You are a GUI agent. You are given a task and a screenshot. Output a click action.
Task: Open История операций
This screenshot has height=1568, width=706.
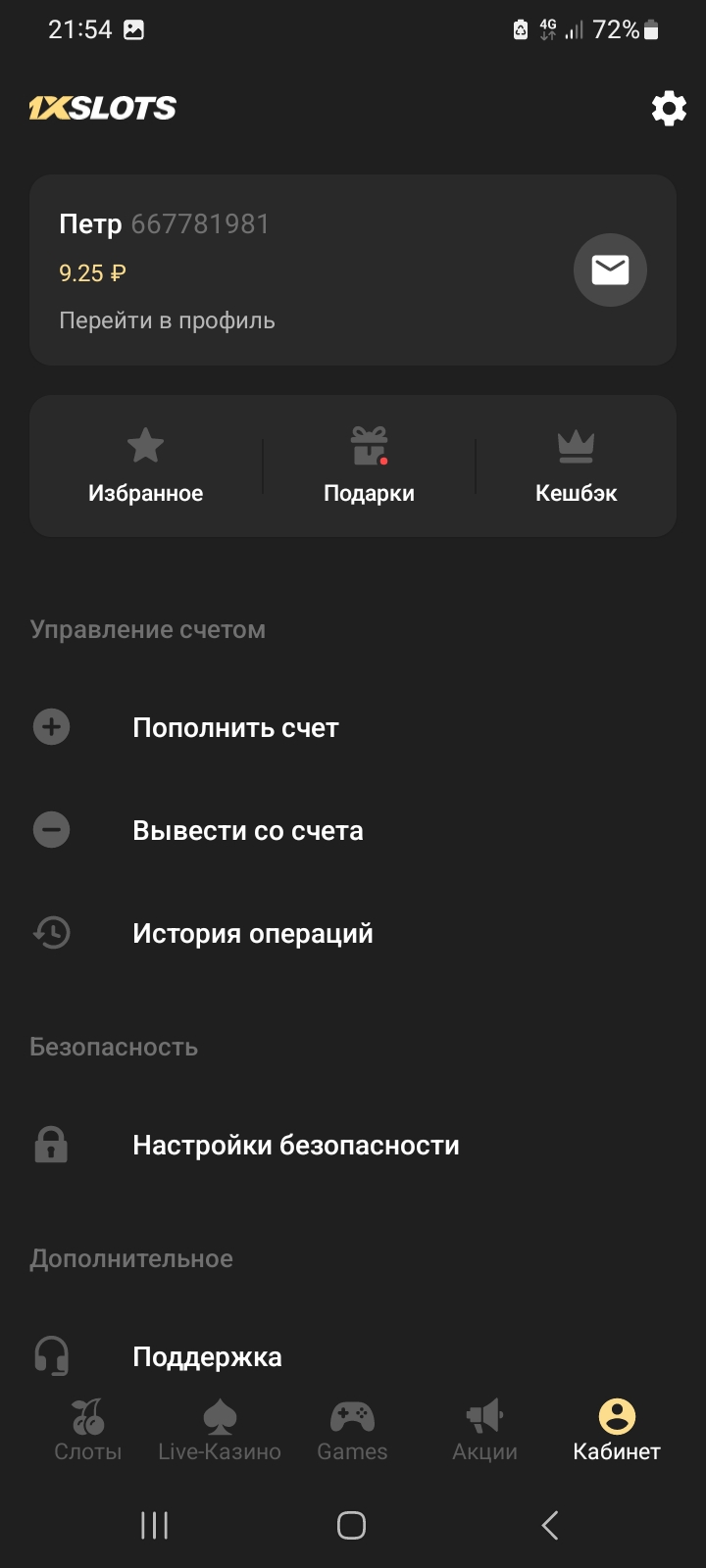(x=252, y=934)
